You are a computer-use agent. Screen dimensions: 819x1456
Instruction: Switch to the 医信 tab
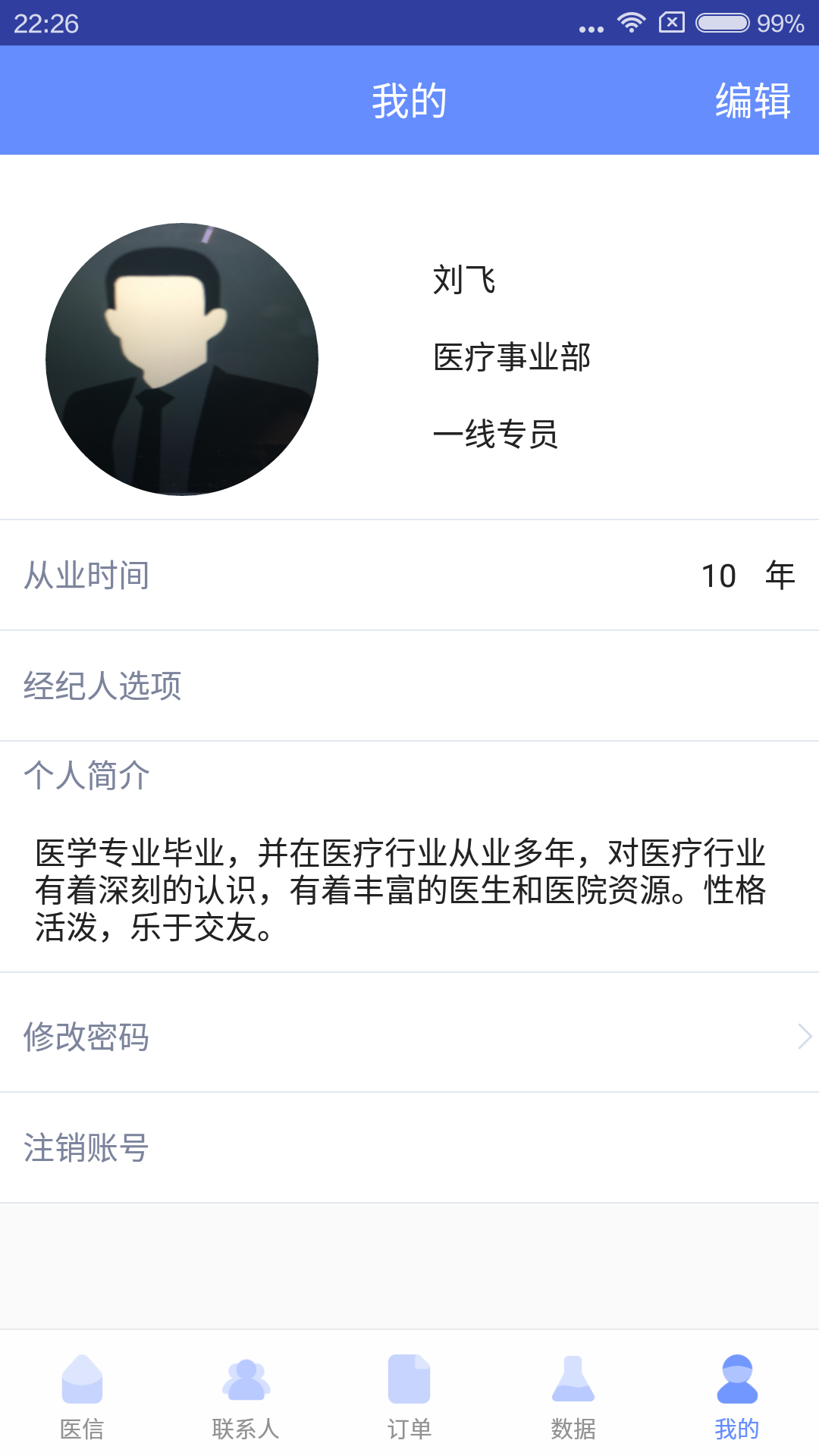pyautogui.click(x=82, y=1397)
